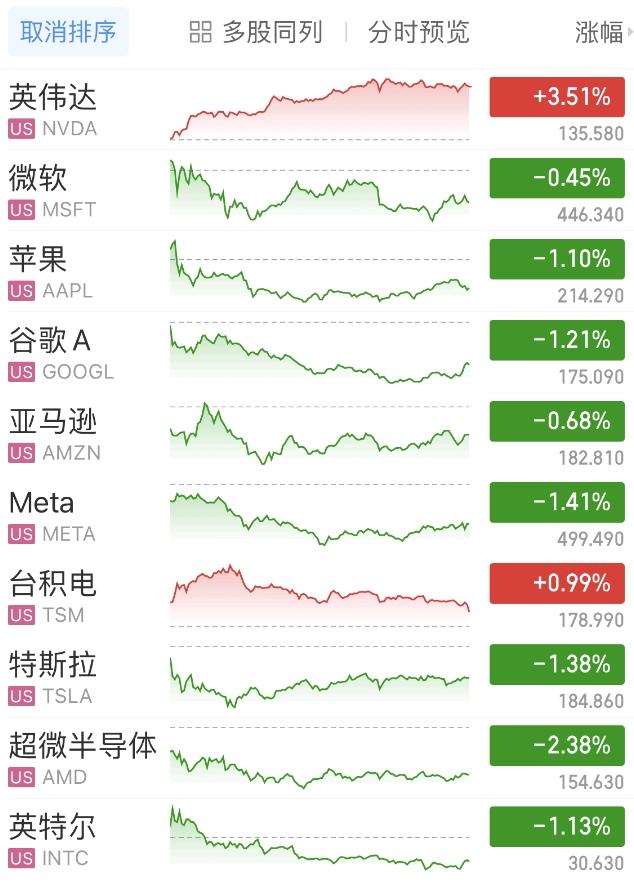The image size is (634, 888).
Task: Switch to 多股同列 view
Action: pyautogui.click(x=256, y=32)
